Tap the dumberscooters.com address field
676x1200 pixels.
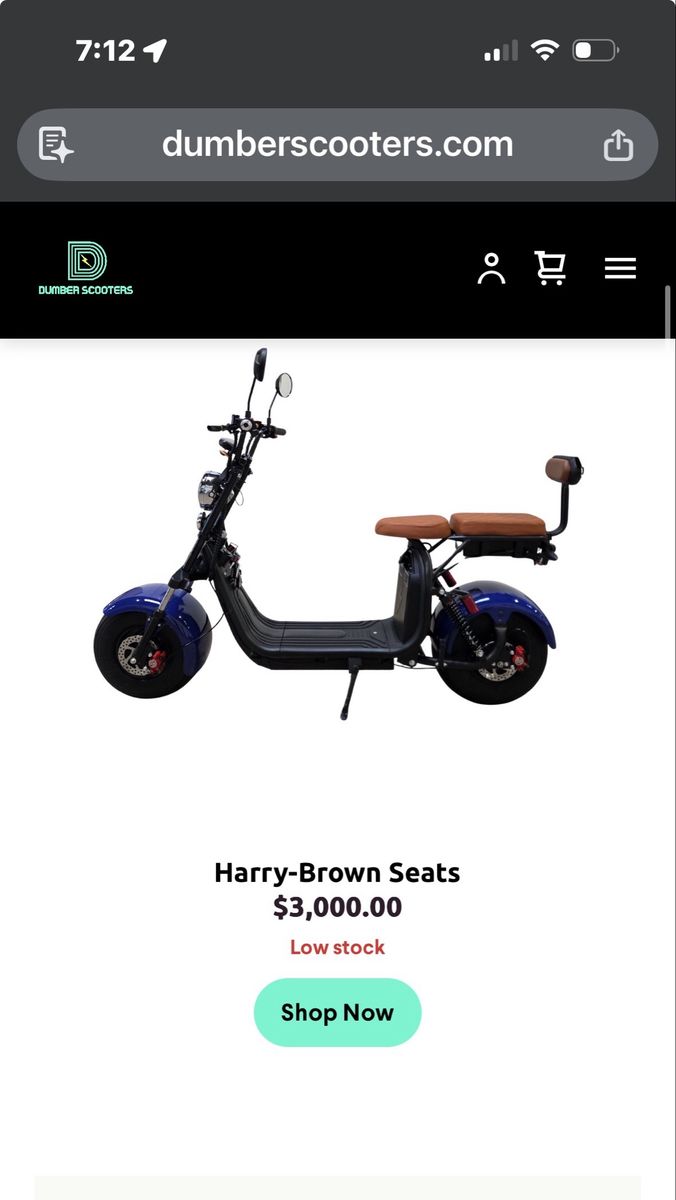point(338,145)
